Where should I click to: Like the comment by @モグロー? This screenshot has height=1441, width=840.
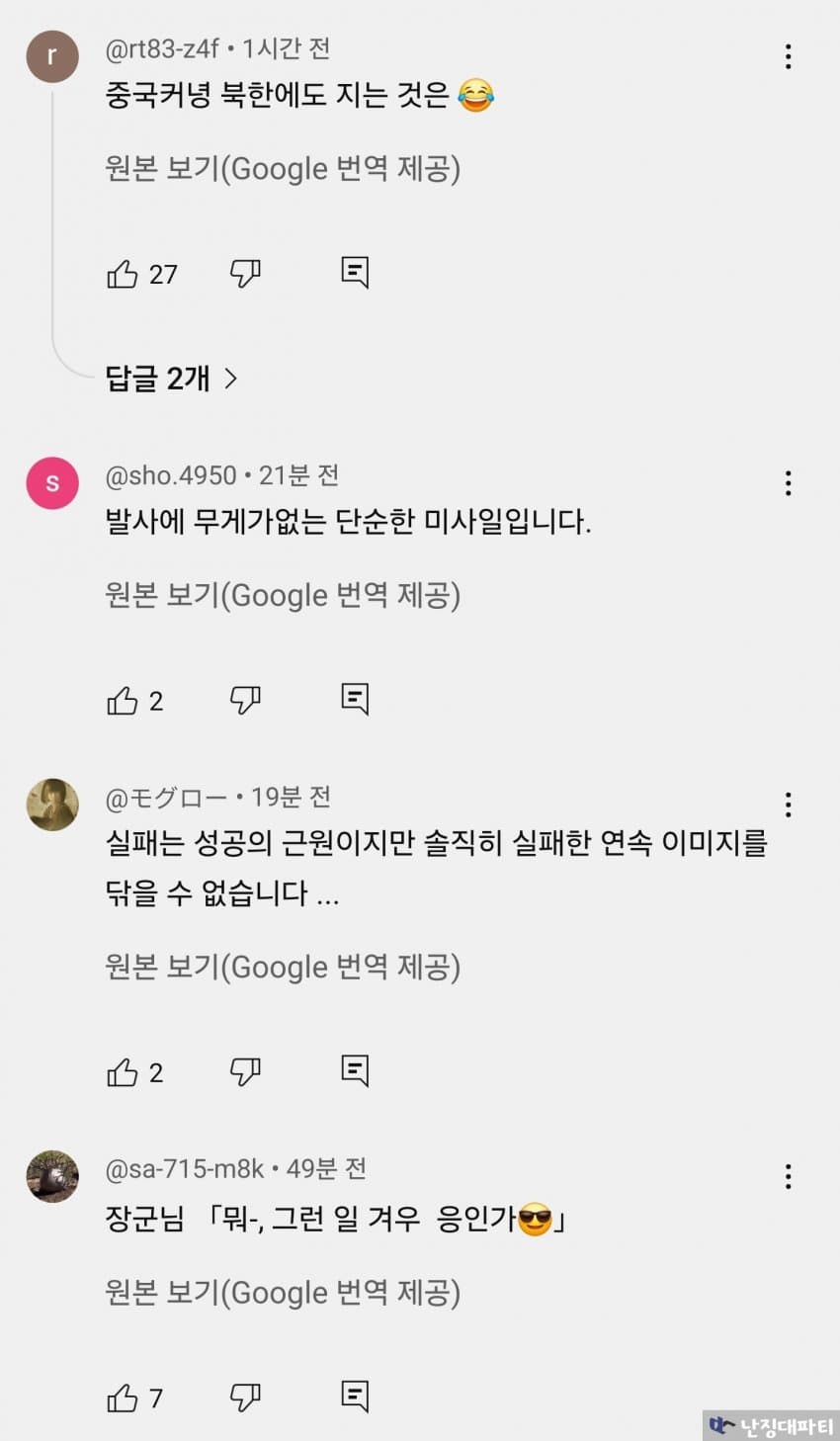123,1072
